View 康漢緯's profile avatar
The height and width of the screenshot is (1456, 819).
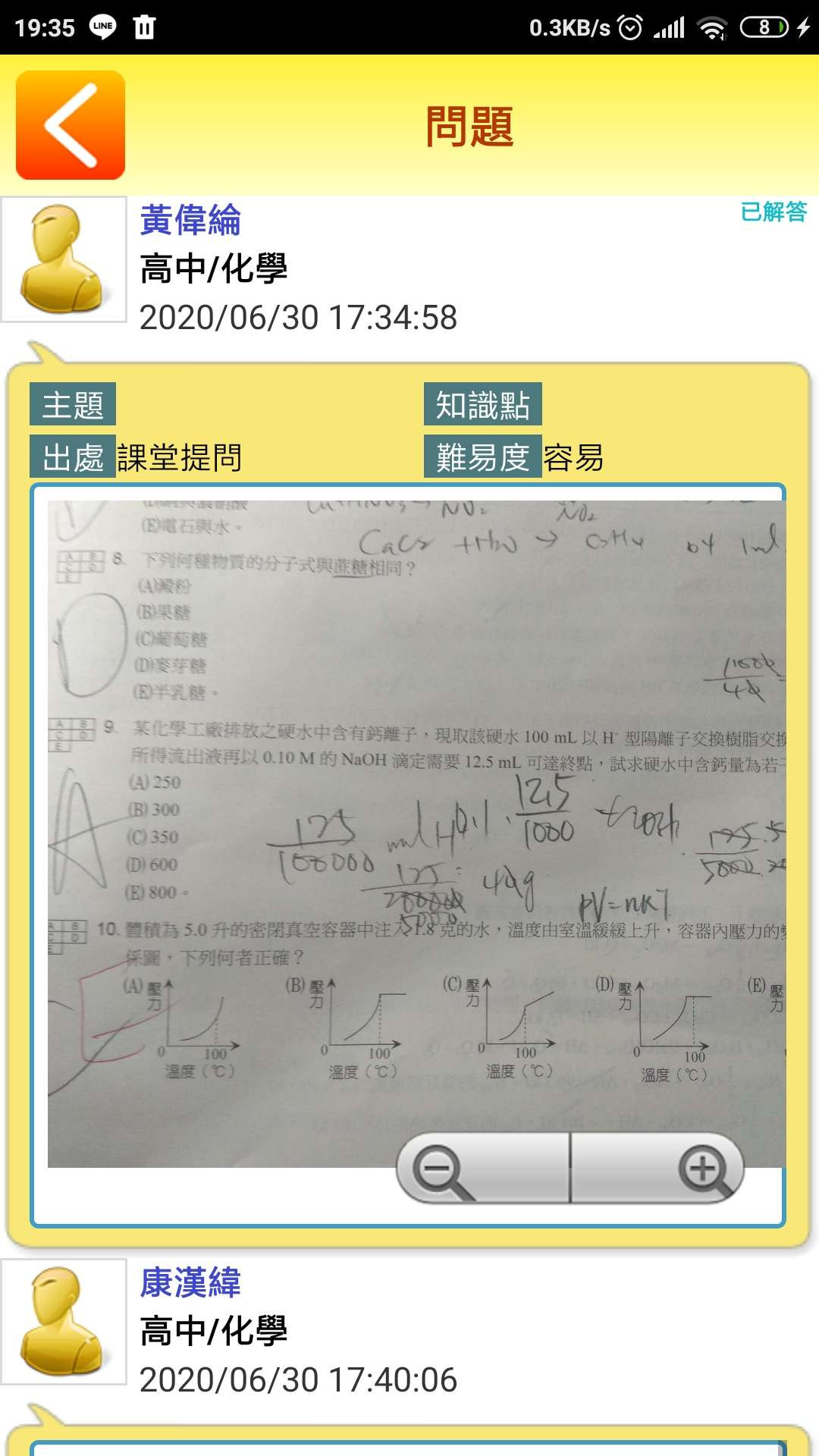[64, 1322]
